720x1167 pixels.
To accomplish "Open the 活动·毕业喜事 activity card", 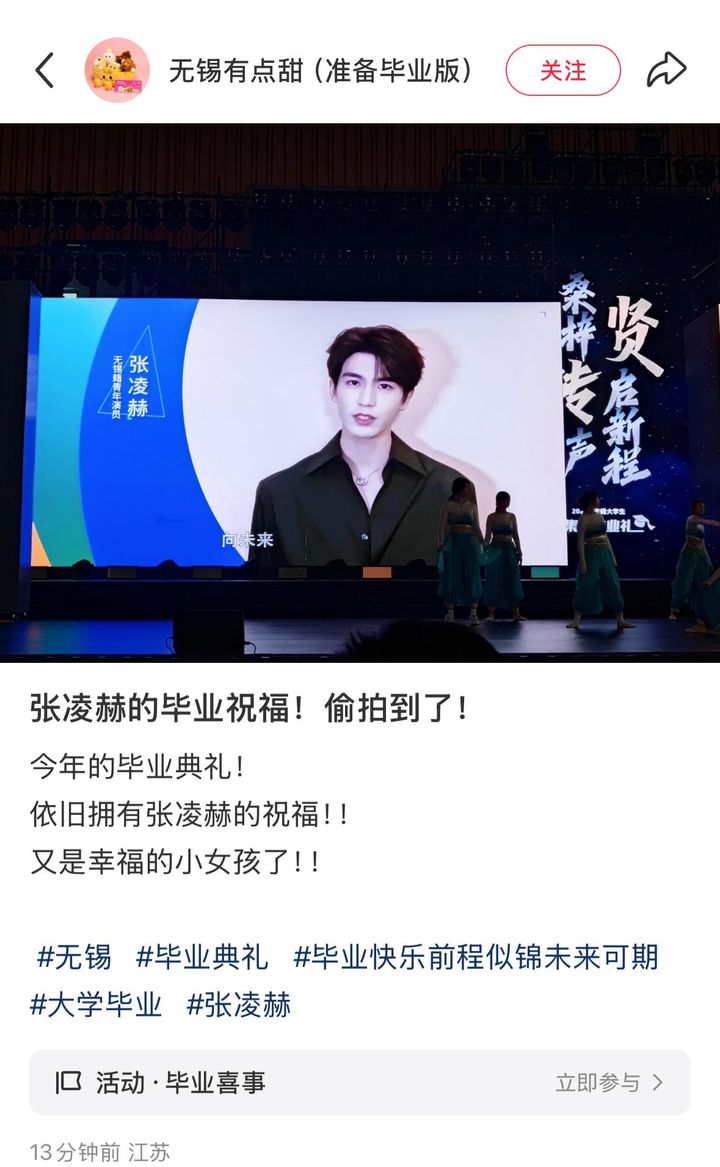I will pyautogui.click(x=360, y=1081).
